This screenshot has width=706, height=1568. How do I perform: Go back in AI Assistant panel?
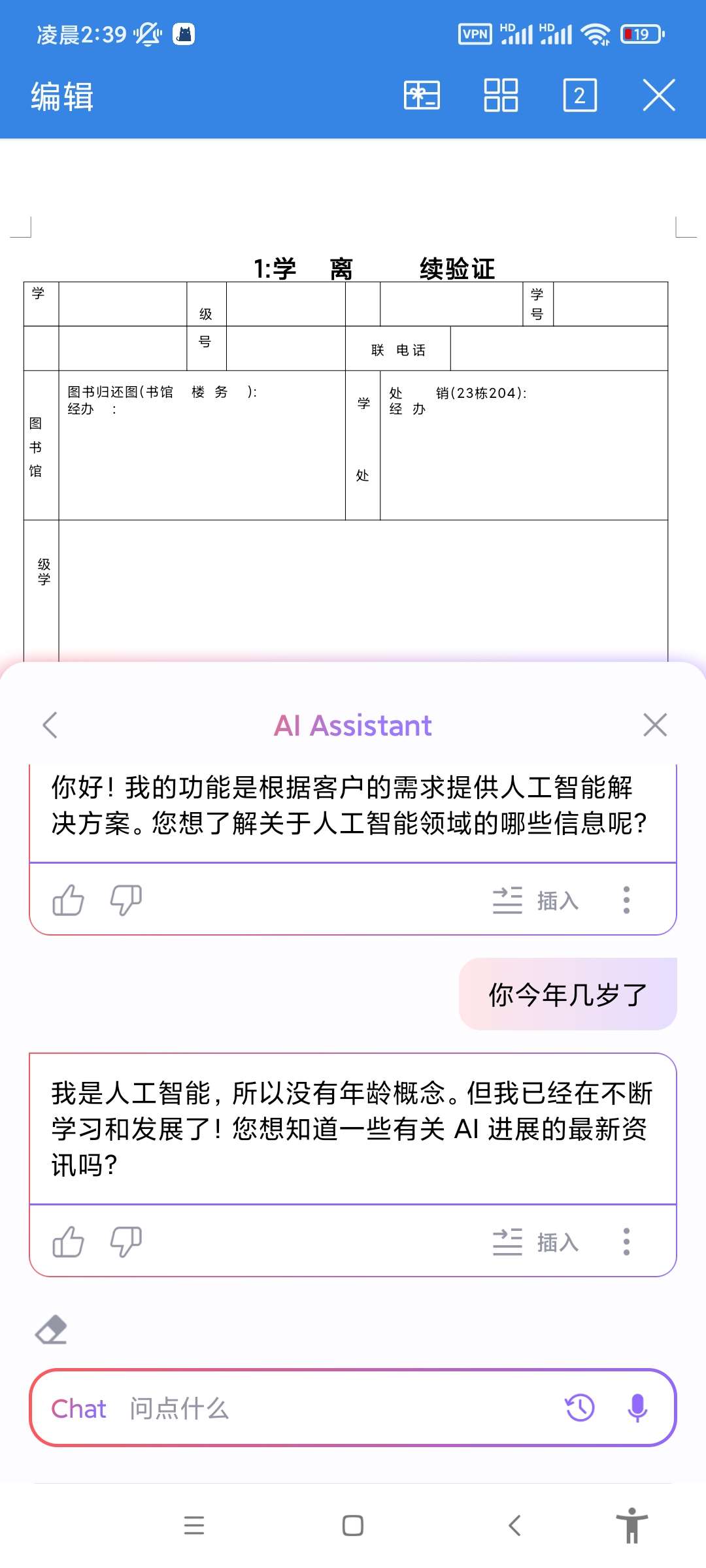pyautogui.click(x=50, y=725)
